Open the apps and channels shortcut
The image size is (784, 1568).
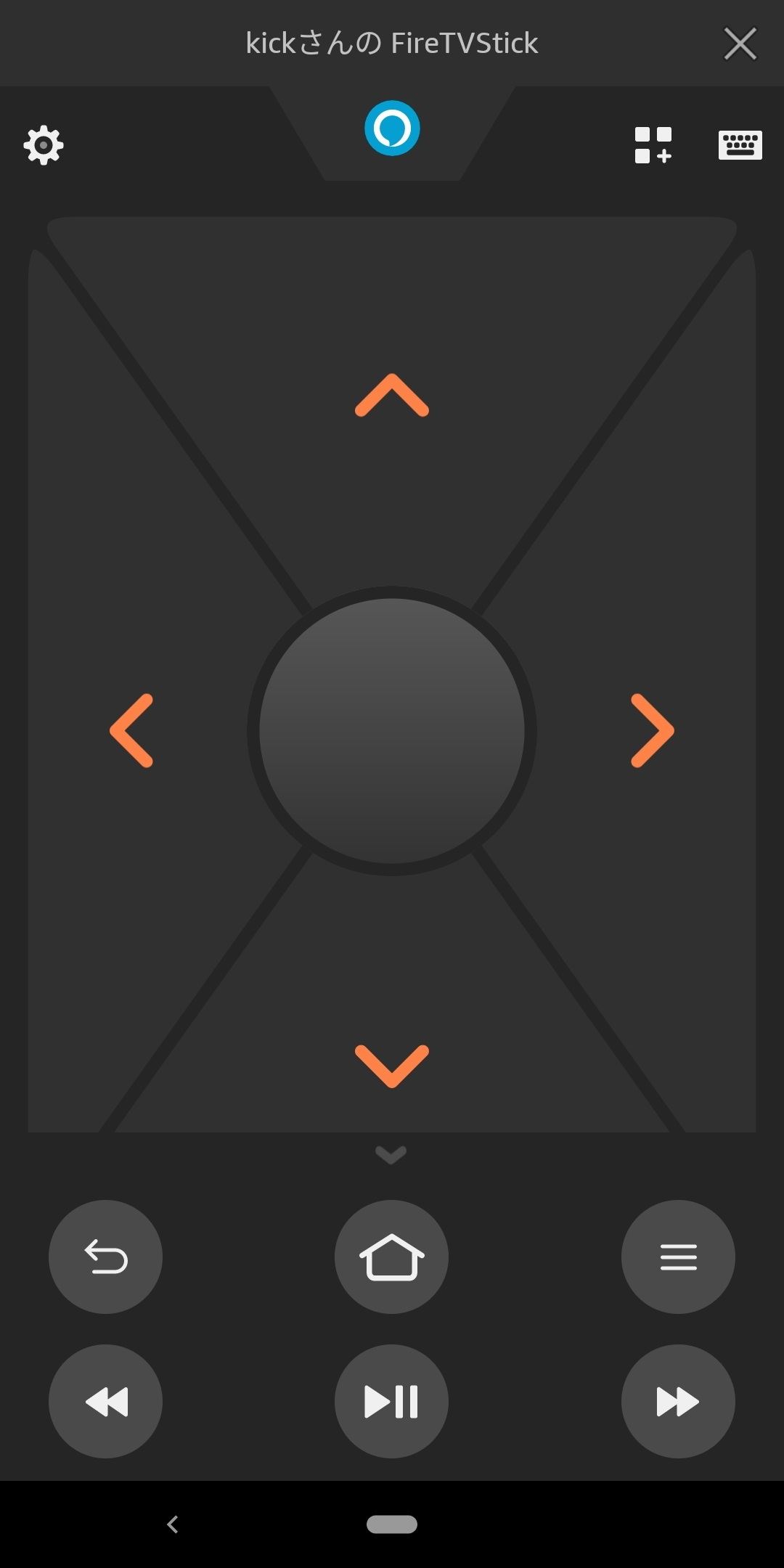[x=653, y=145]
